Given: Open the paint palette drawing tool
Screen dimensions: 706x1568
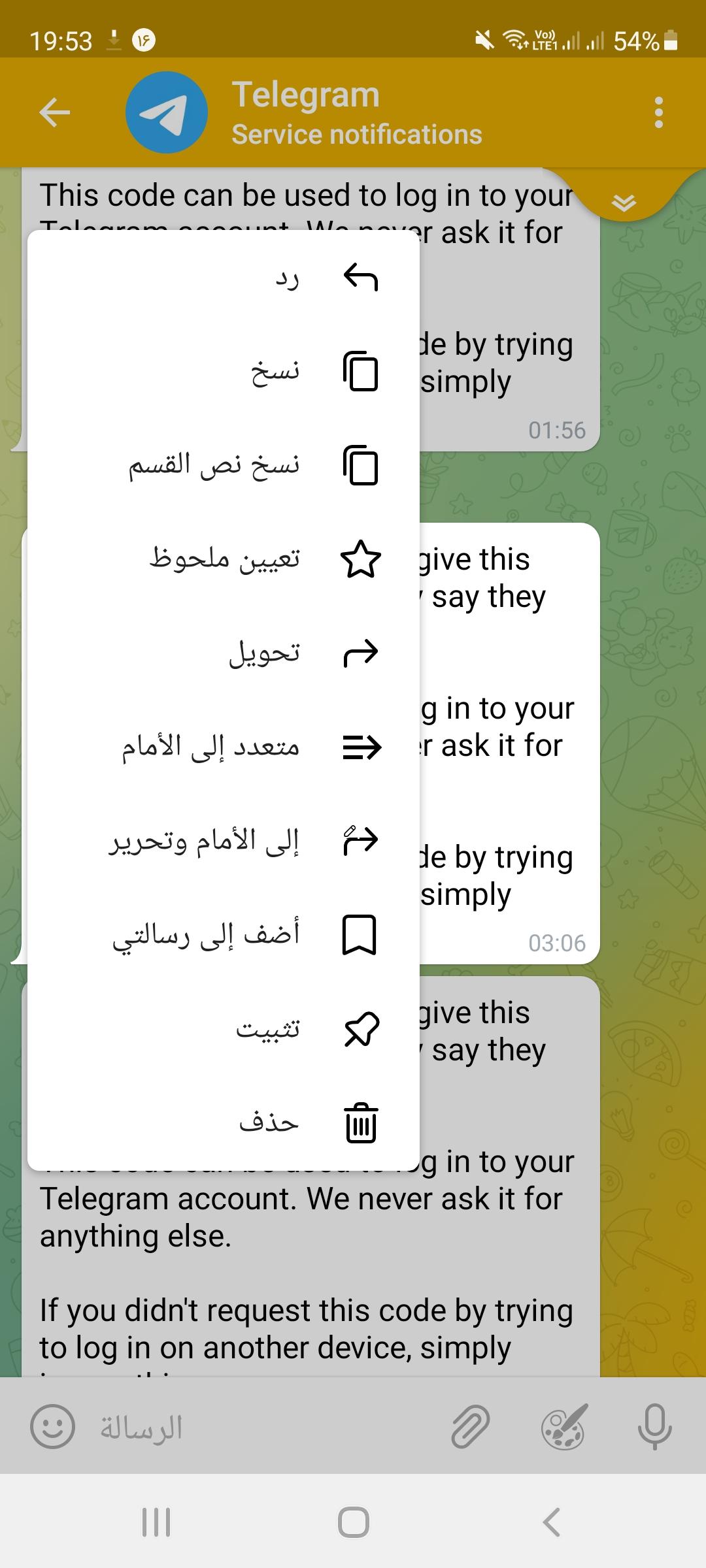Looking at the screenshot, I should 563,1426.
